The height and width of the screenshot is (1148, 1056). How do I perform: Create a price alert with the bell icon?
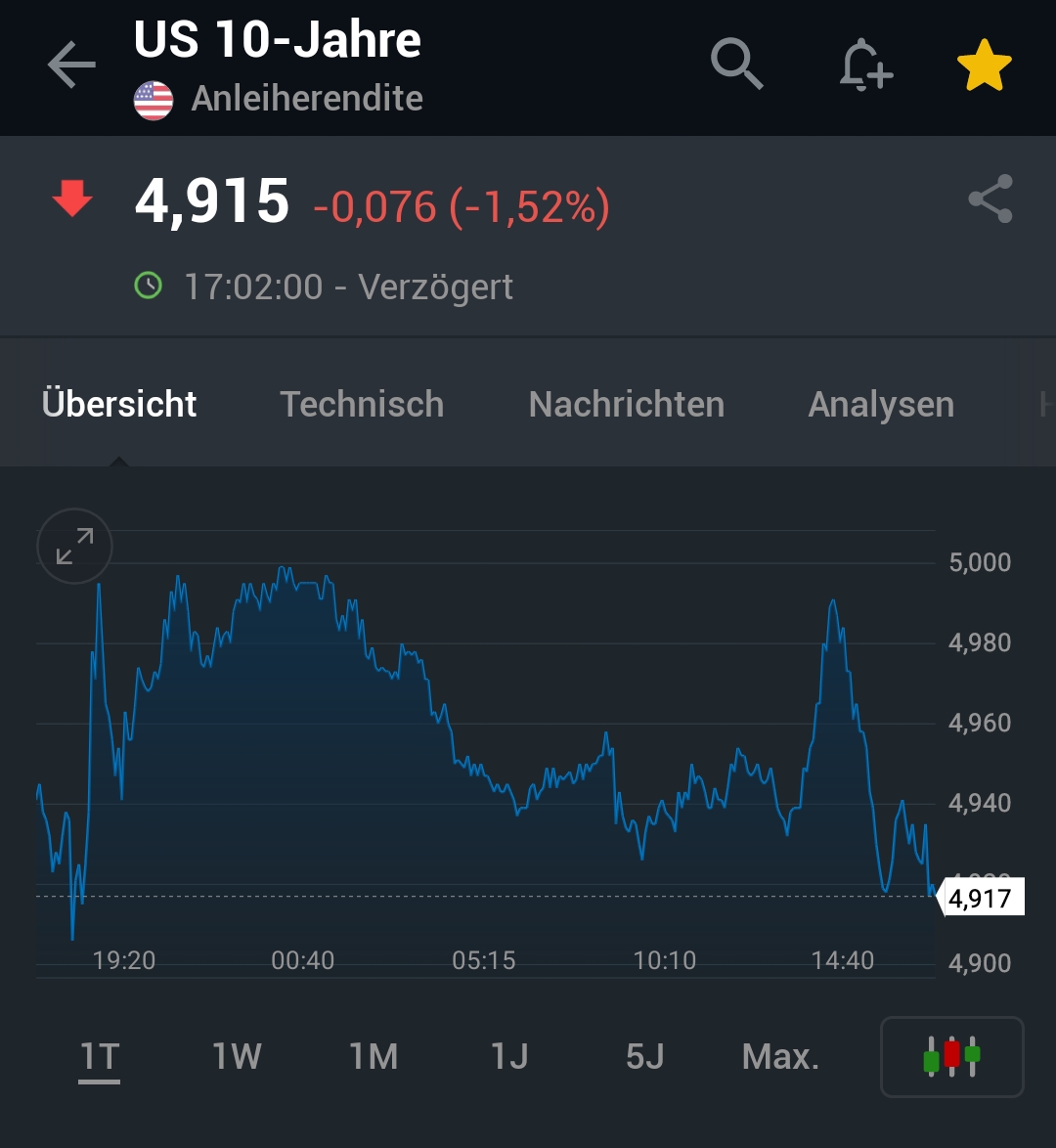coord(864,65)
